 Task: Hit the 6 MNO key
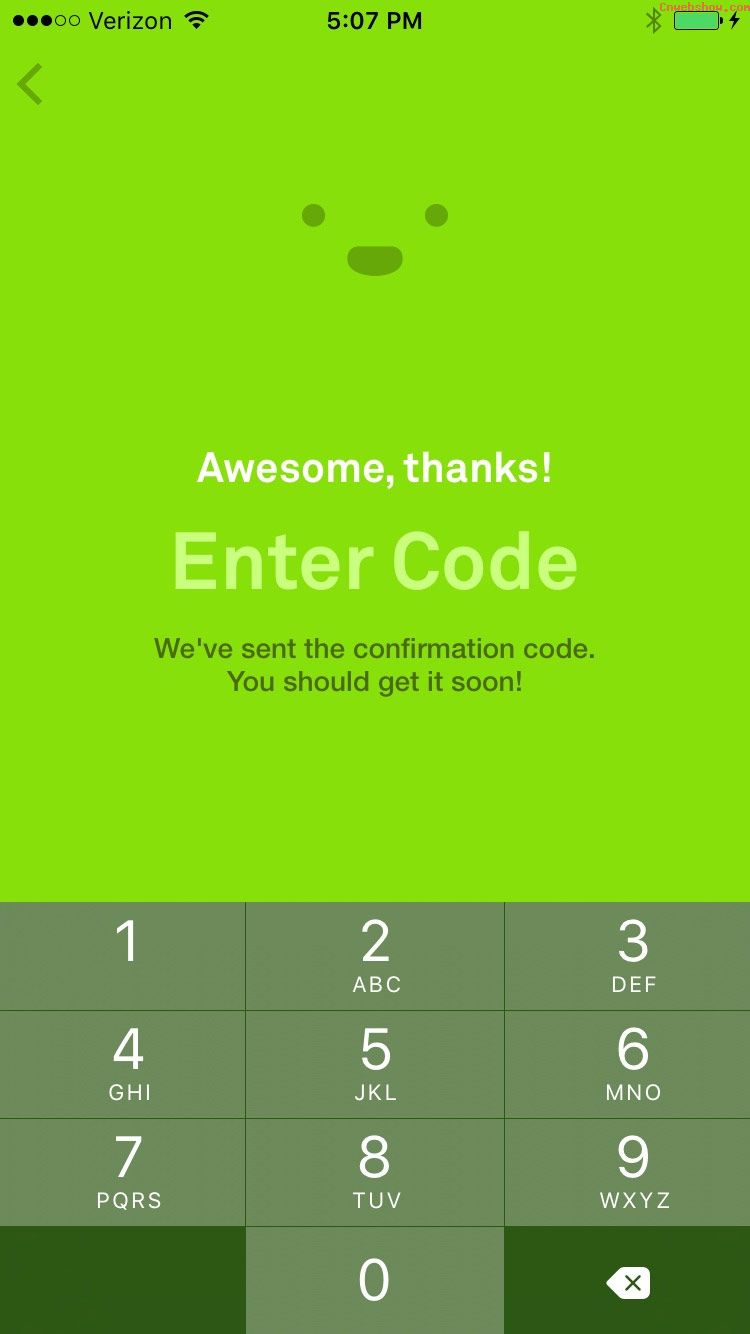tap(630, 1064)
